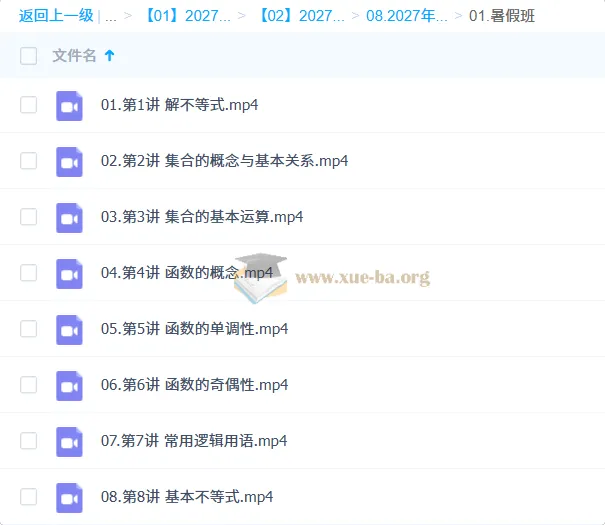Tick the select-all checkbox beside 文件名

29,56
